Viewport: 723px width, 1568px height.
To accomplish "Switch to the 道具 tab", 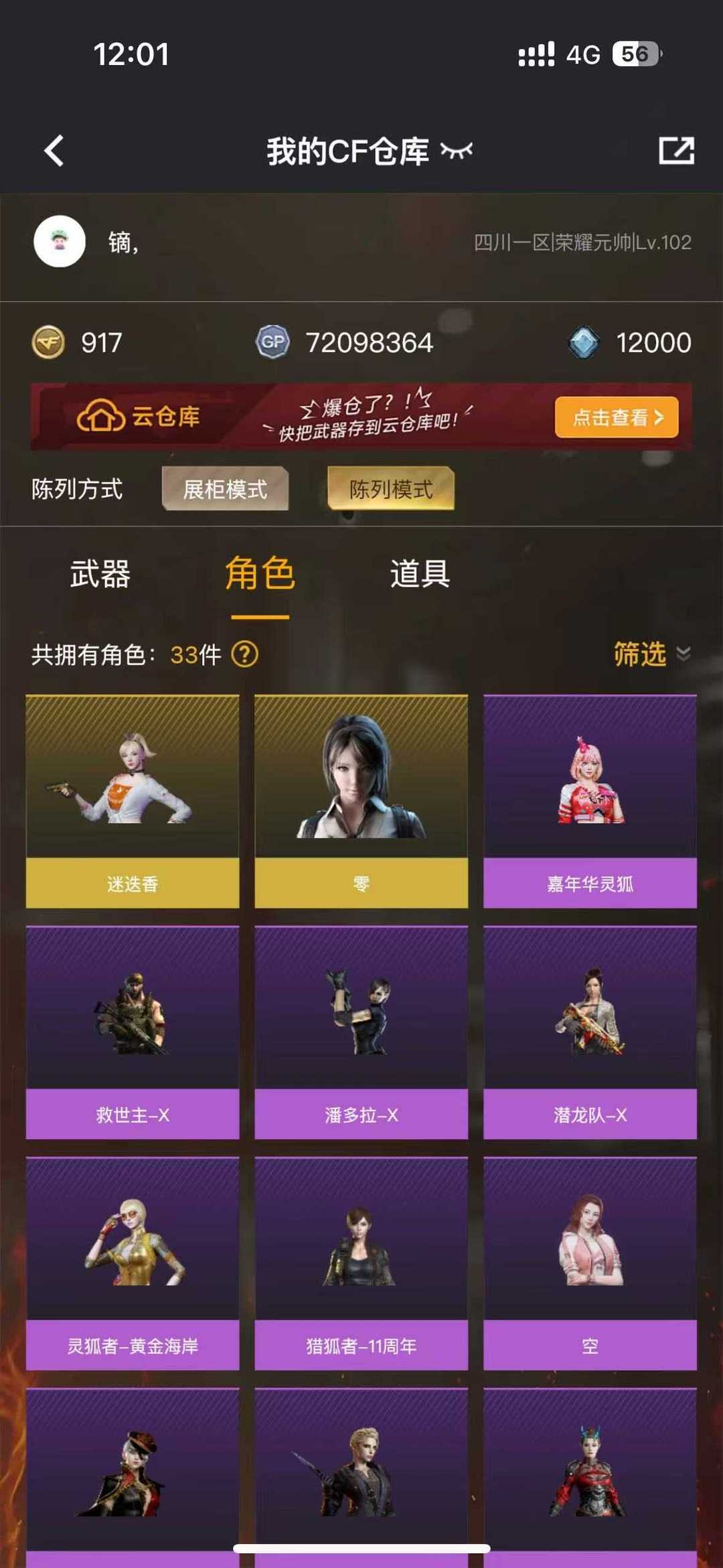I will [420, 574].
